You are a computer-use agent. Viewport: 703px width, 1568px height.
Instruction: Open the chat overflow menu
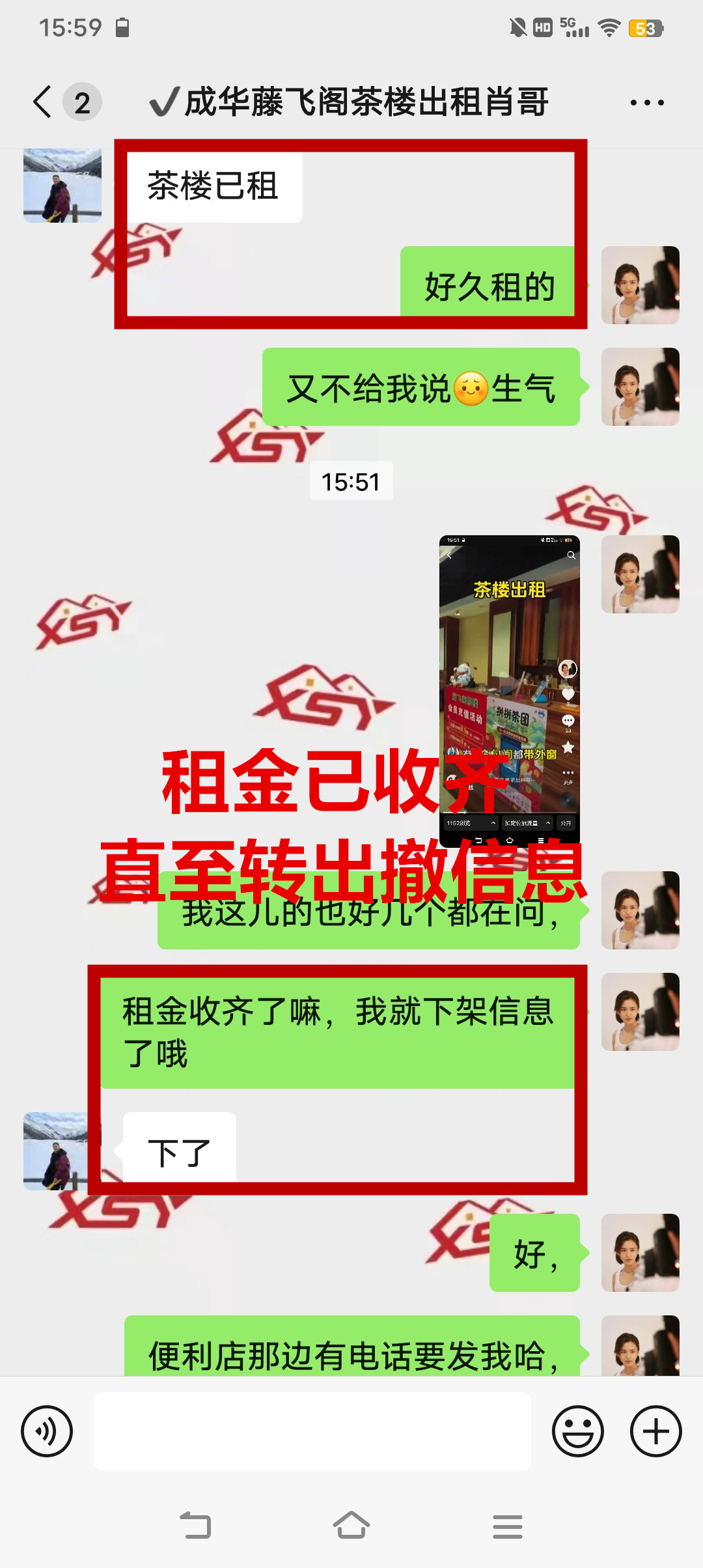tap(647, 102)
